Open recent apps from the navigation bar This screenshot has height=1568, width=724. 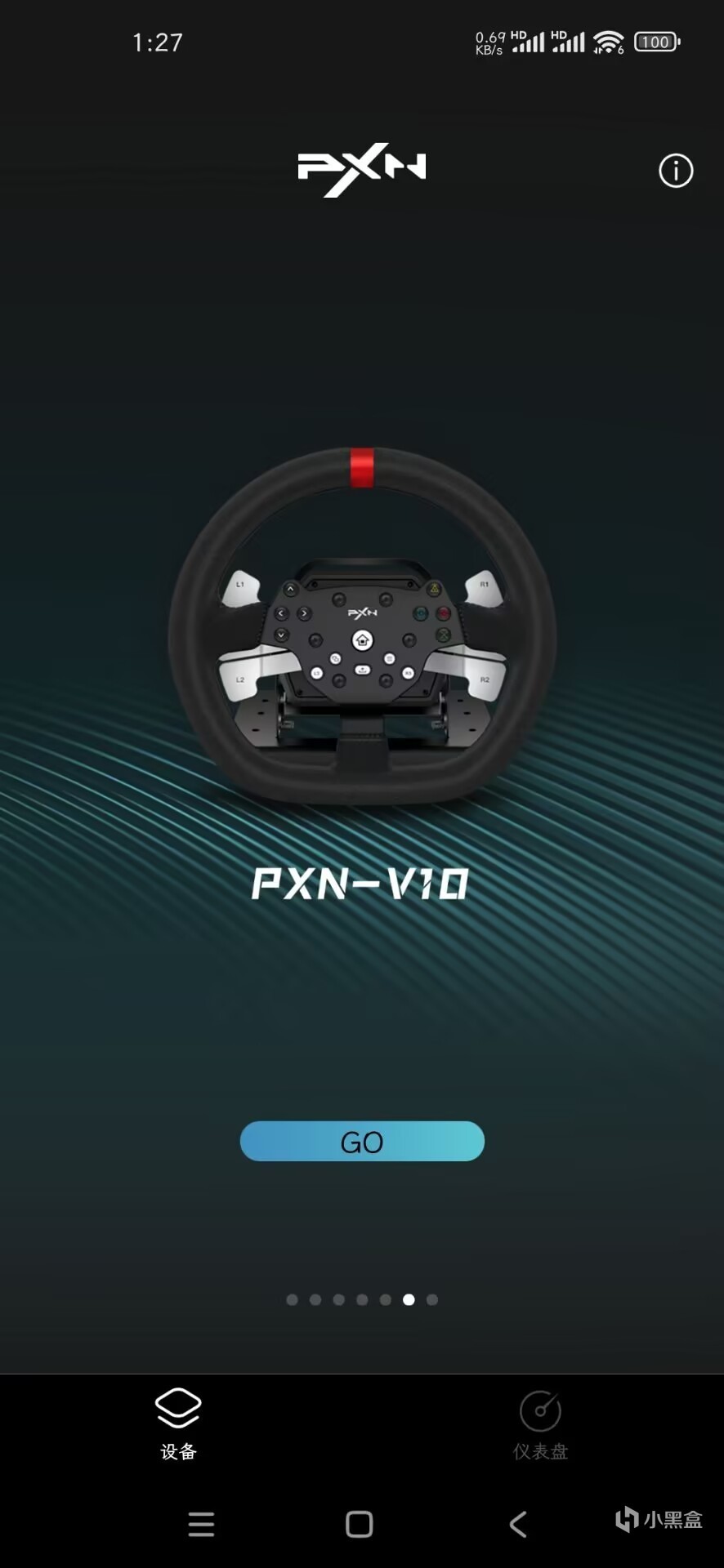pyautogui.click(x=201, y=1524)
